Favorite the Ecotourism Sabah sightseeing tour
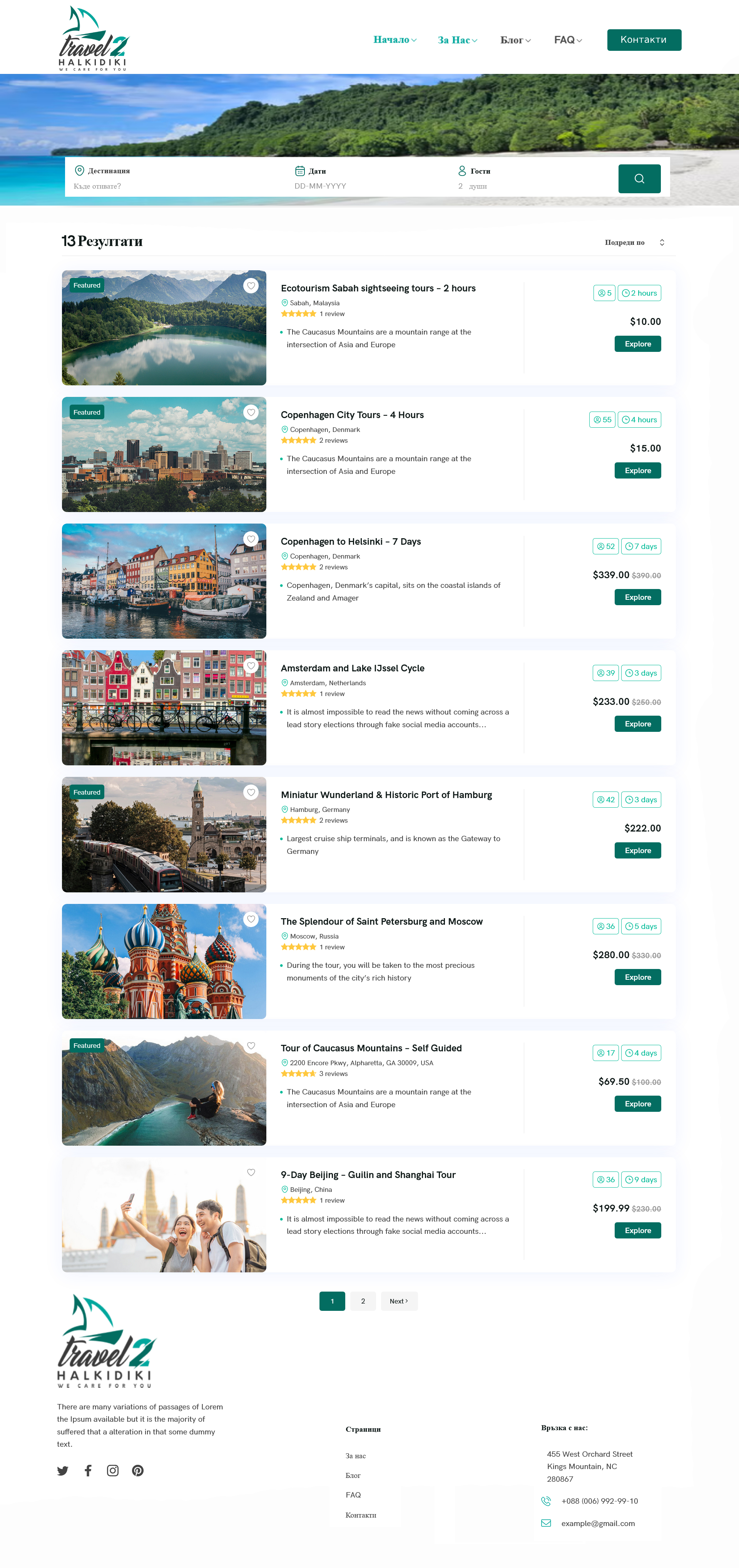 tap(251, 286)
